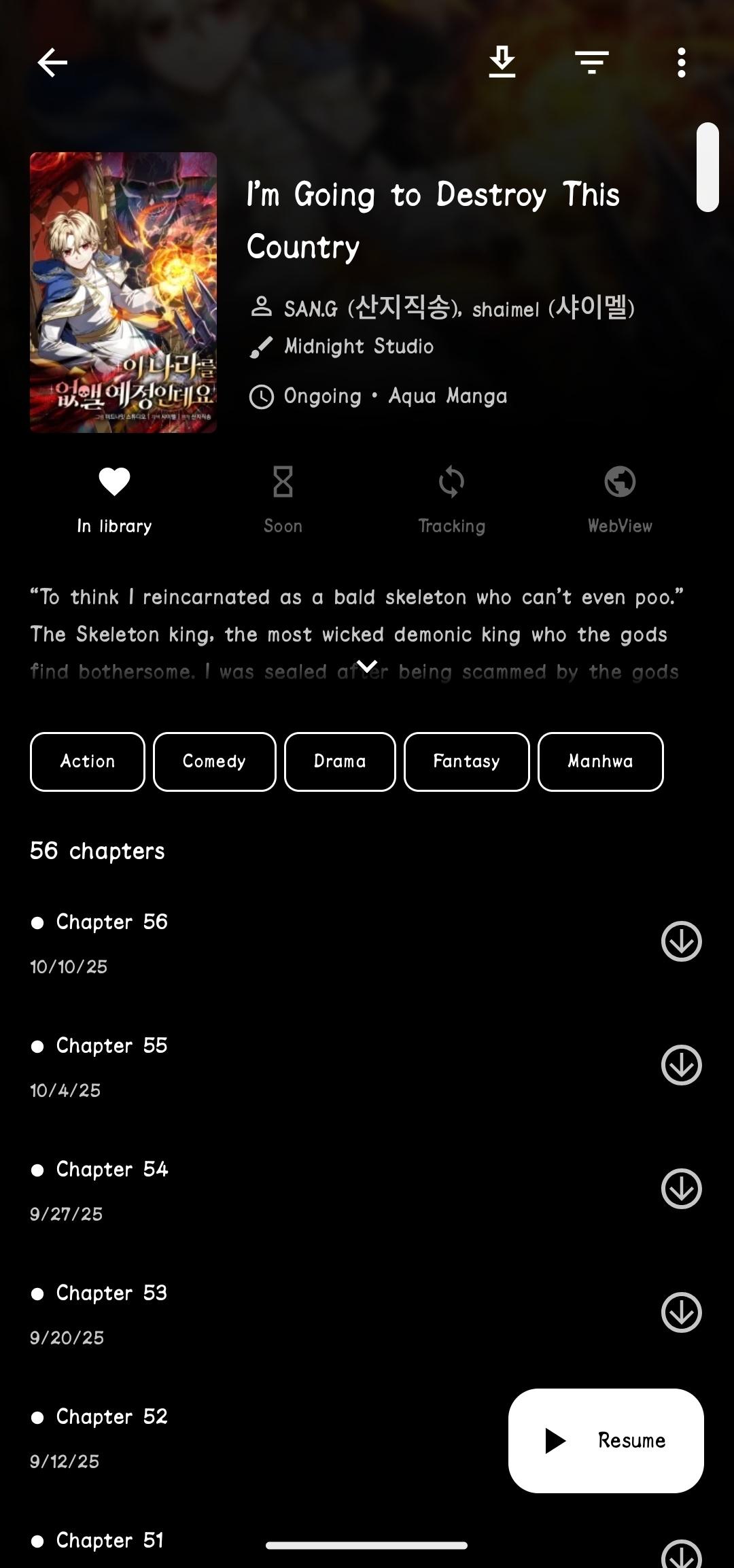This screenshot has height=1568, width=734.
Task: Expand the description with the chevron
Action: click(x=367, y=666)
